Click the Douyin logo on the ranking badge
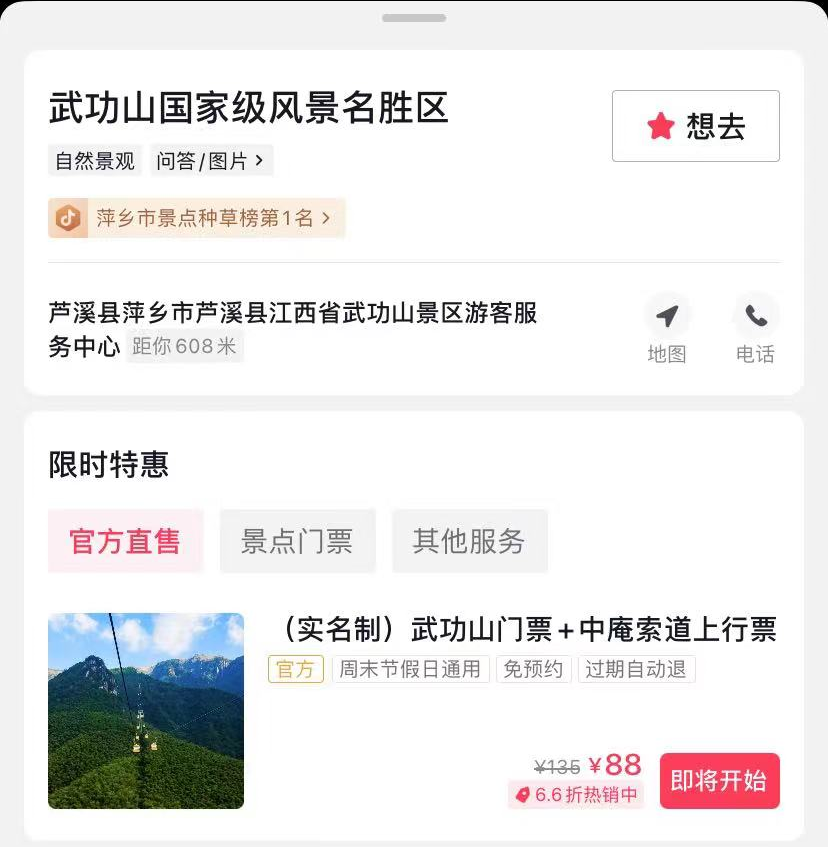Viewport: 828px width, 847px height. click(x=67, y=216)
